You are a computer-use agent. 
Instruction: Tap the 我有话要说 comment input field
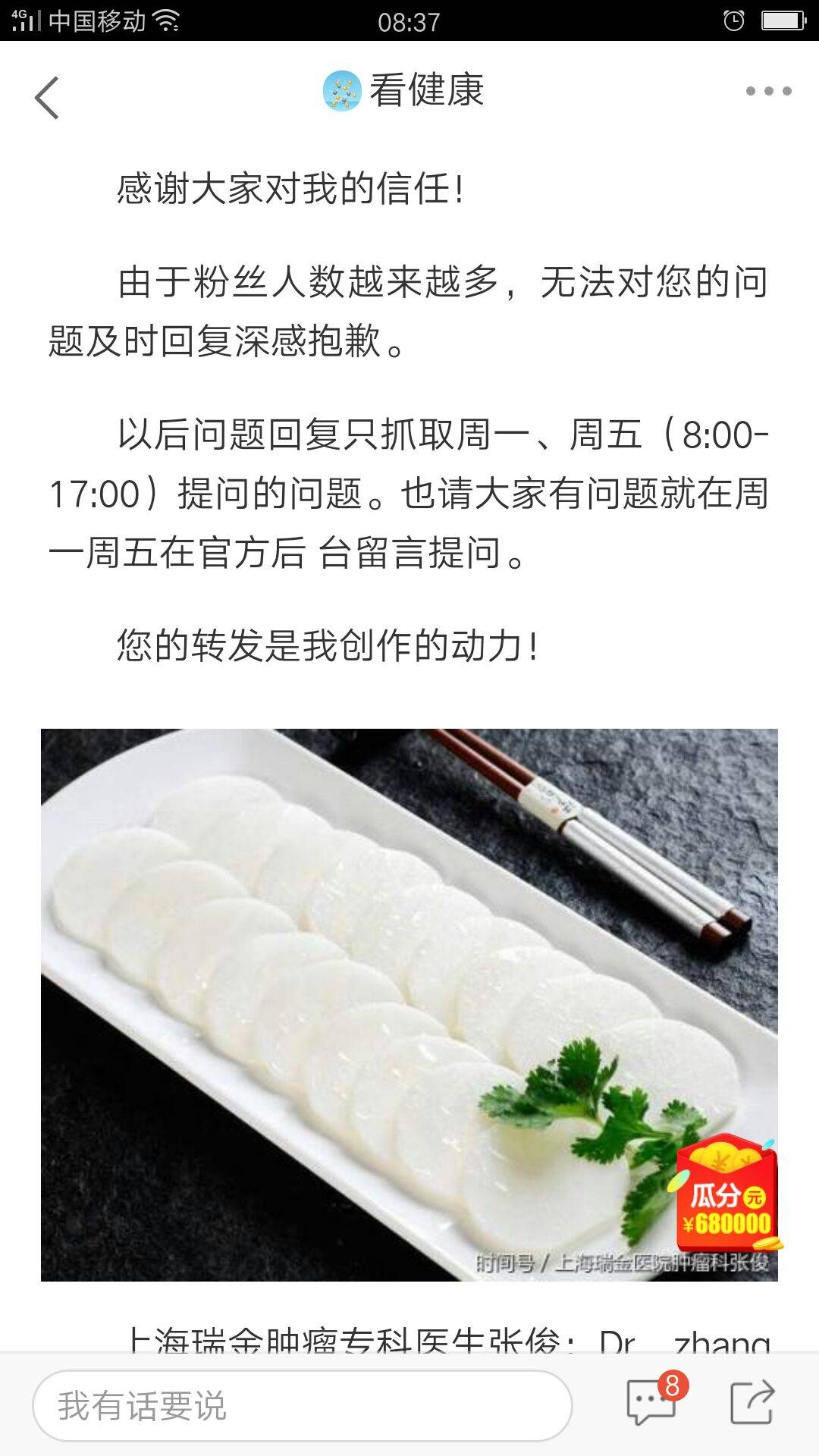pos(302,1405)
